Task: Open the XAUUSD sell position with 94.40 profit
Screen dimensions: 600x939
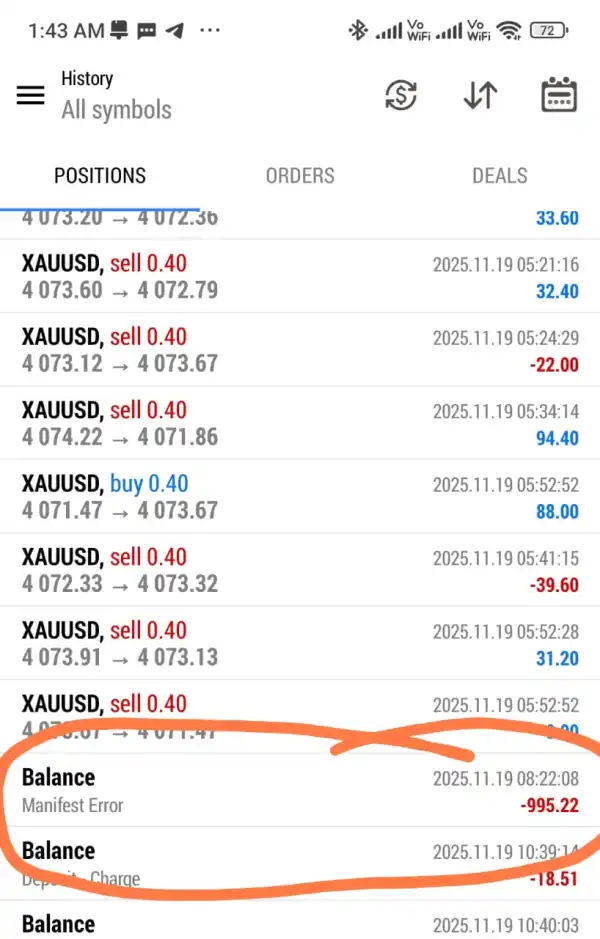Action: click(300, 423)
